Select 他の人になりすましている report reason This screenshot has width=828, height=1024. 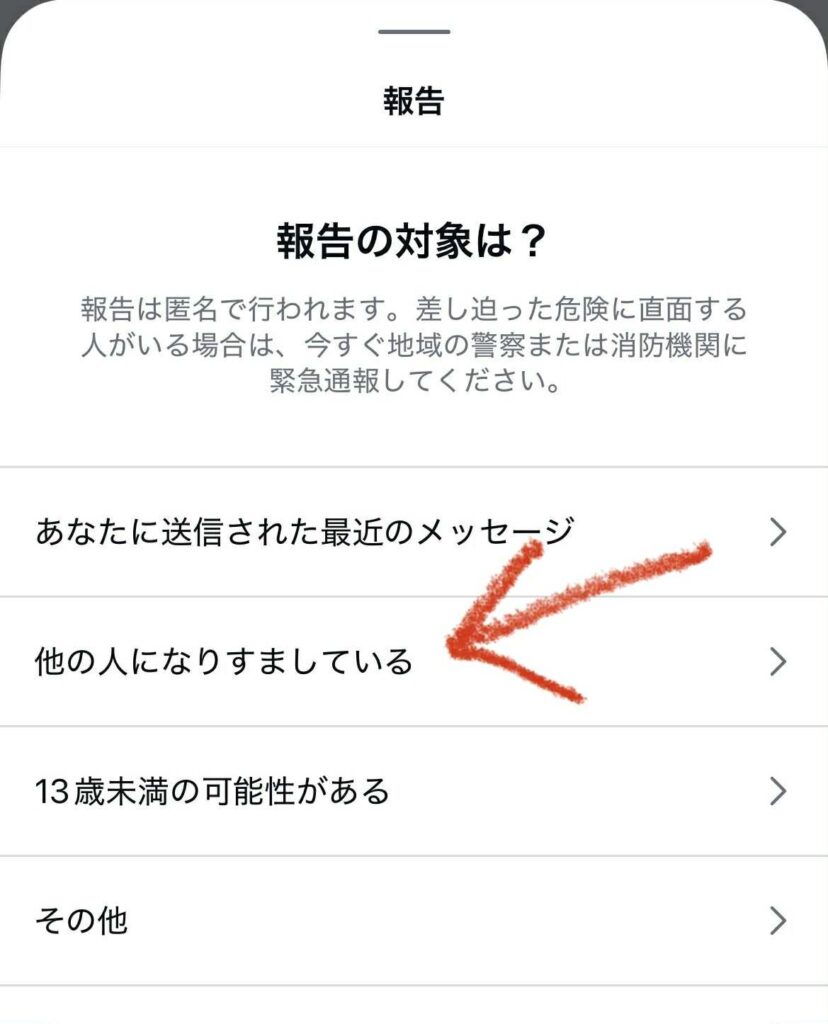click(224, 662)
